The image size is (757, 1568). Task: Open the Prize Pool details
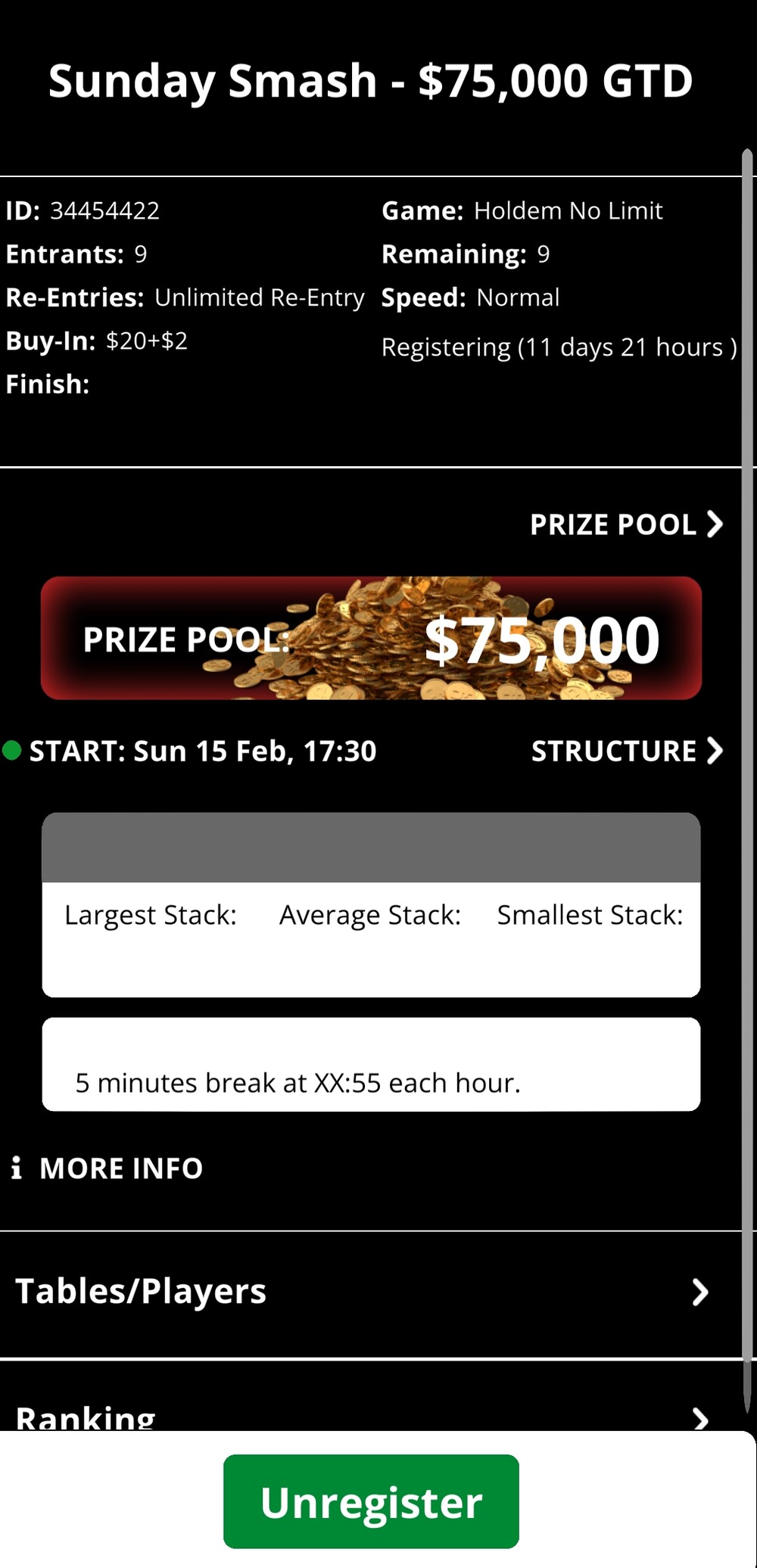[626, 524]
